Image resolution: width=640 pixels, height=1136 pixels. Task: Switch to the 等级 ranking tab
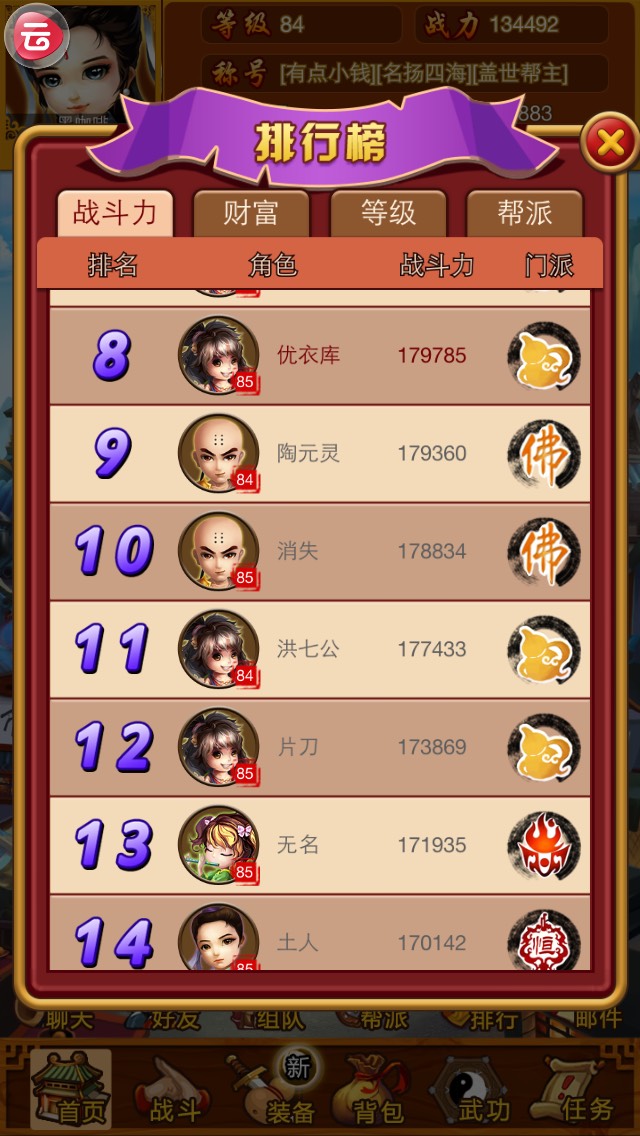point(387,212)
